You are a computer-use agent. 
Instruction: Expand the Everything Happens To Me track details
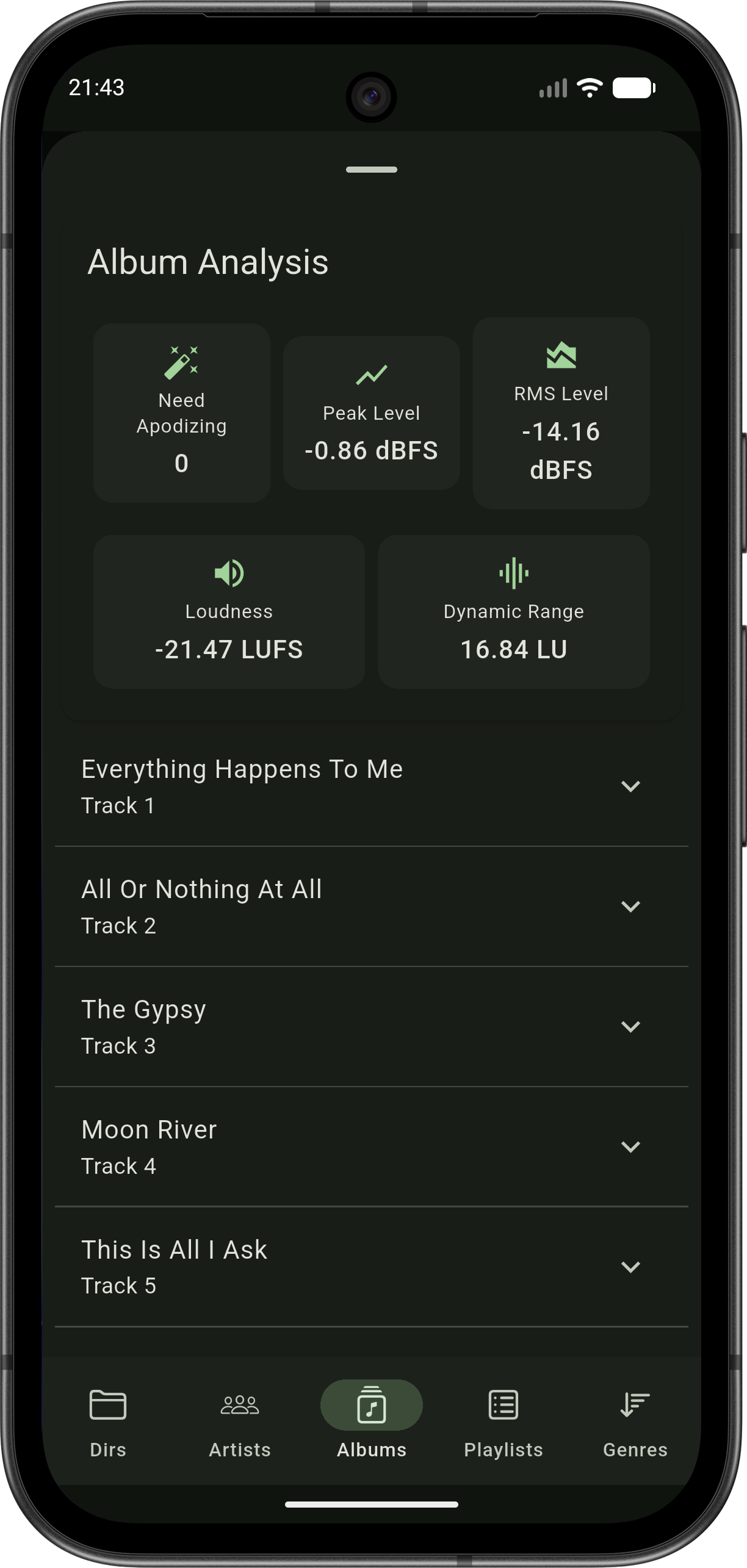coord(632,786)
